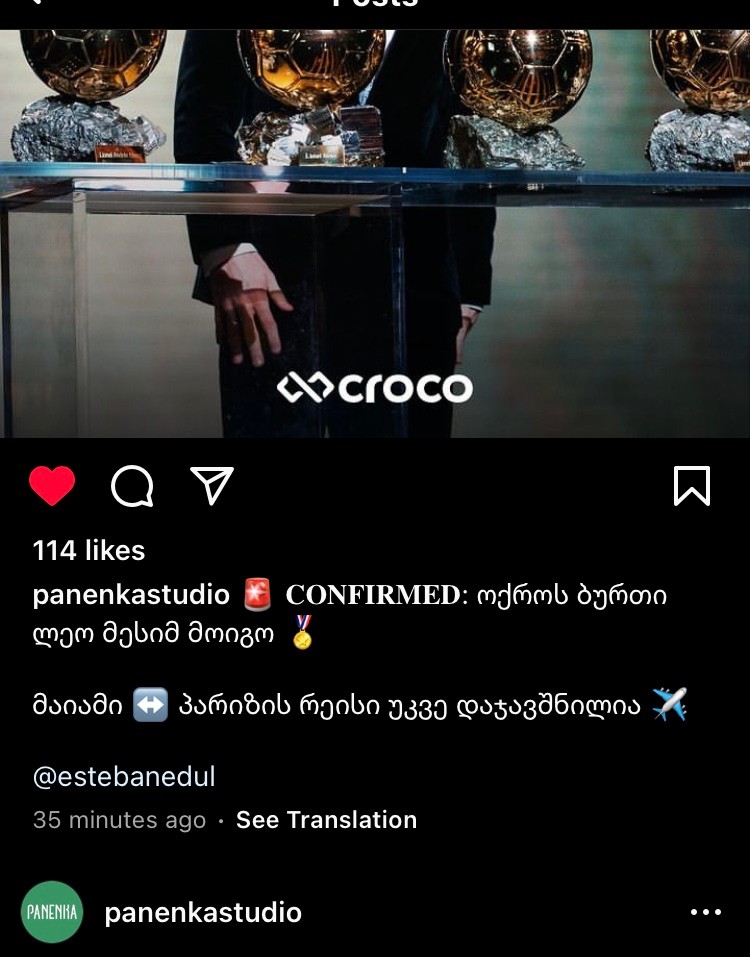The height and width of the screenshot is (957, 750).
Task: Unlike the post using the red heart icon
Action: (50, 486)
